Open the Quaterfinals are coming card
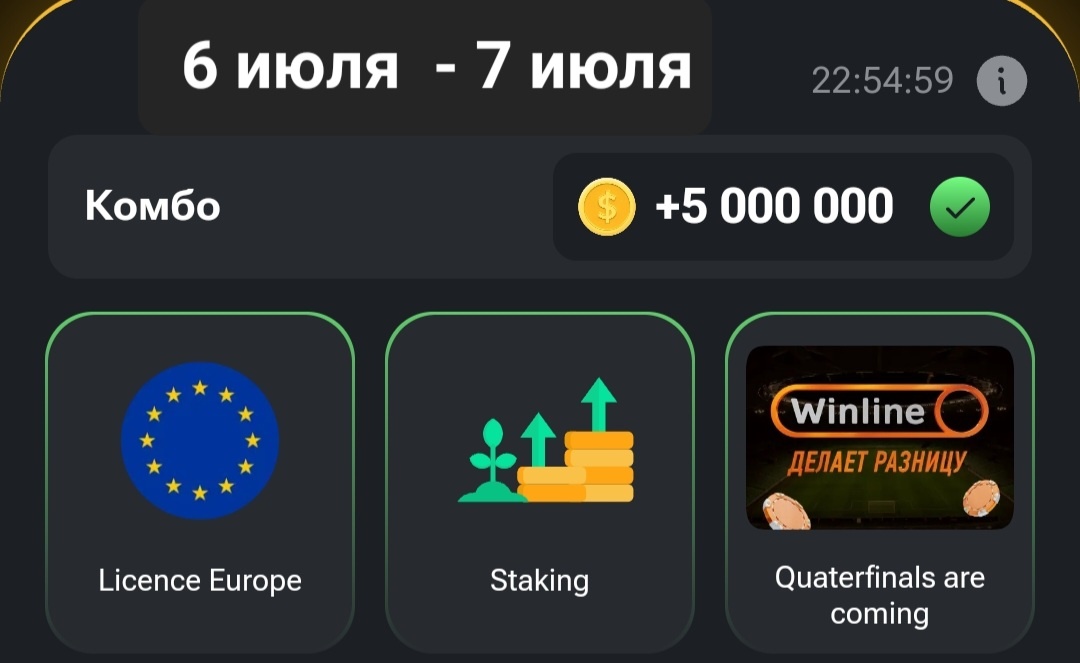 pos(879,482)
